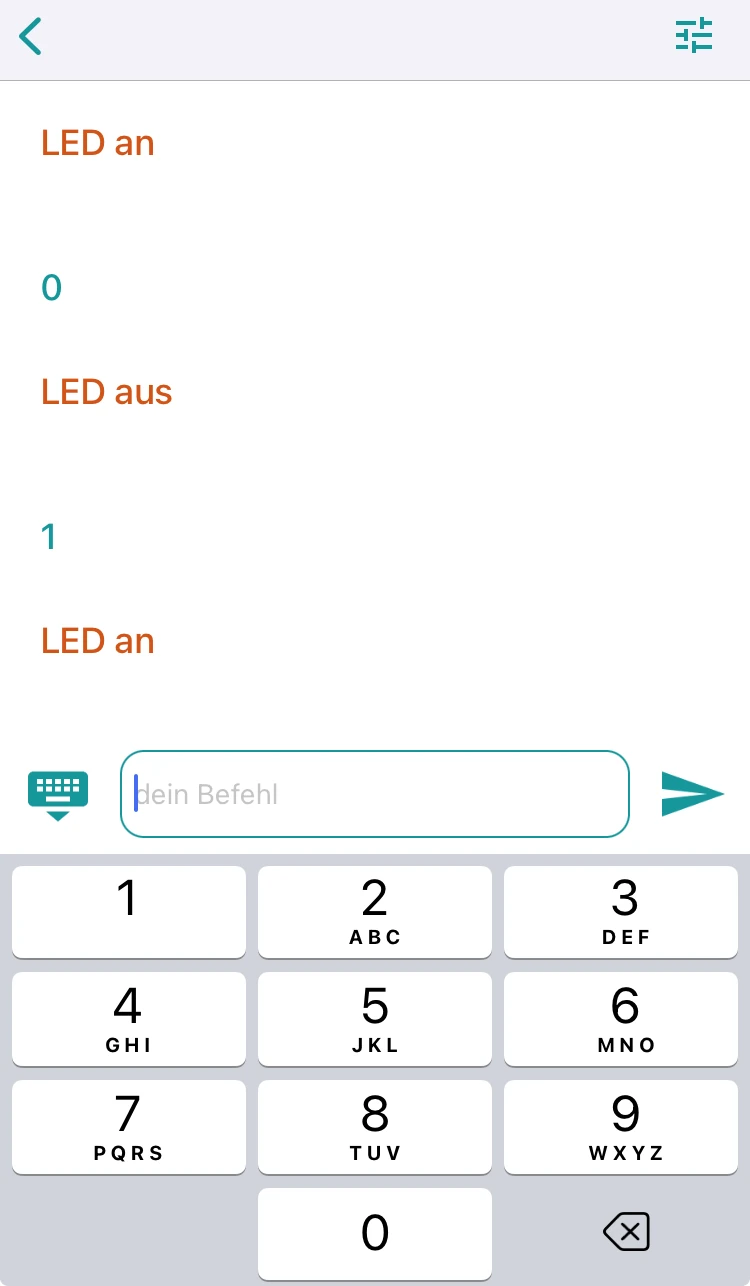Viewport: 750px width, 1286px height.
Task: Hide the keyboard with the keyboard icon
Action: tap(58, 794)
